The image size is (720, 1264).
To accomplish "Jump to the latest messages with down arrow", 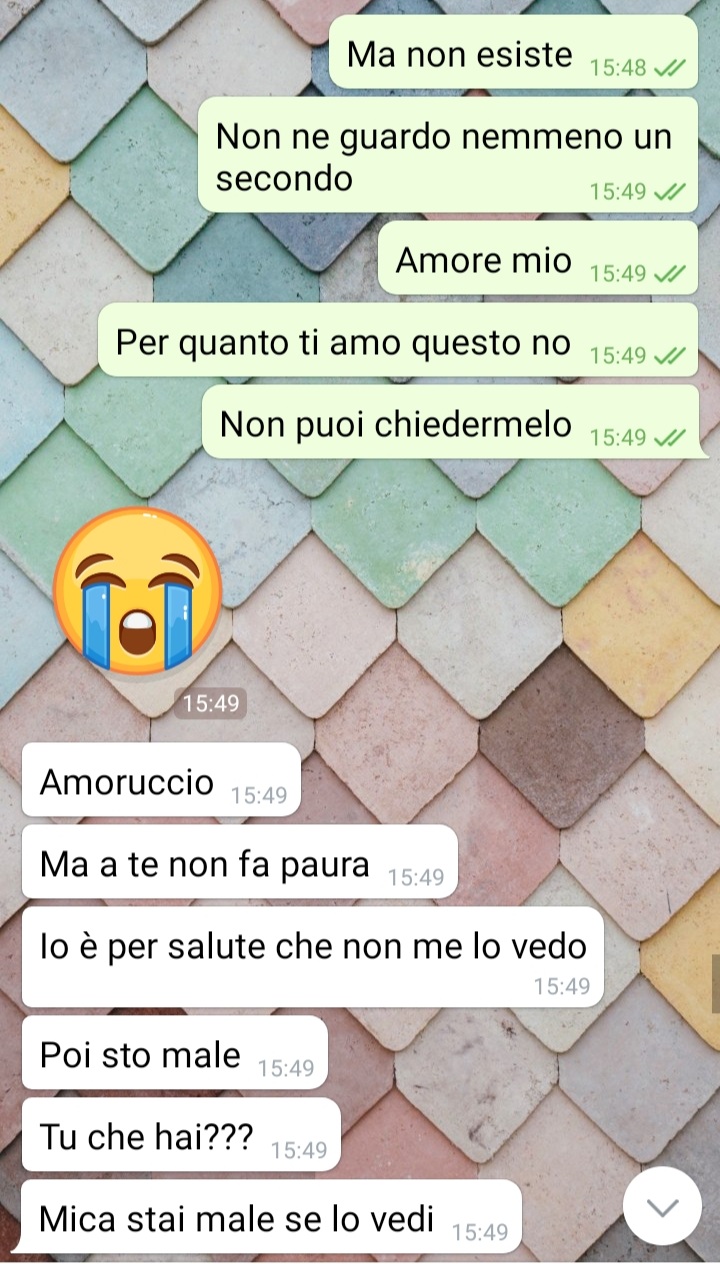I will pyautogui.click(x=662, y=1206).
